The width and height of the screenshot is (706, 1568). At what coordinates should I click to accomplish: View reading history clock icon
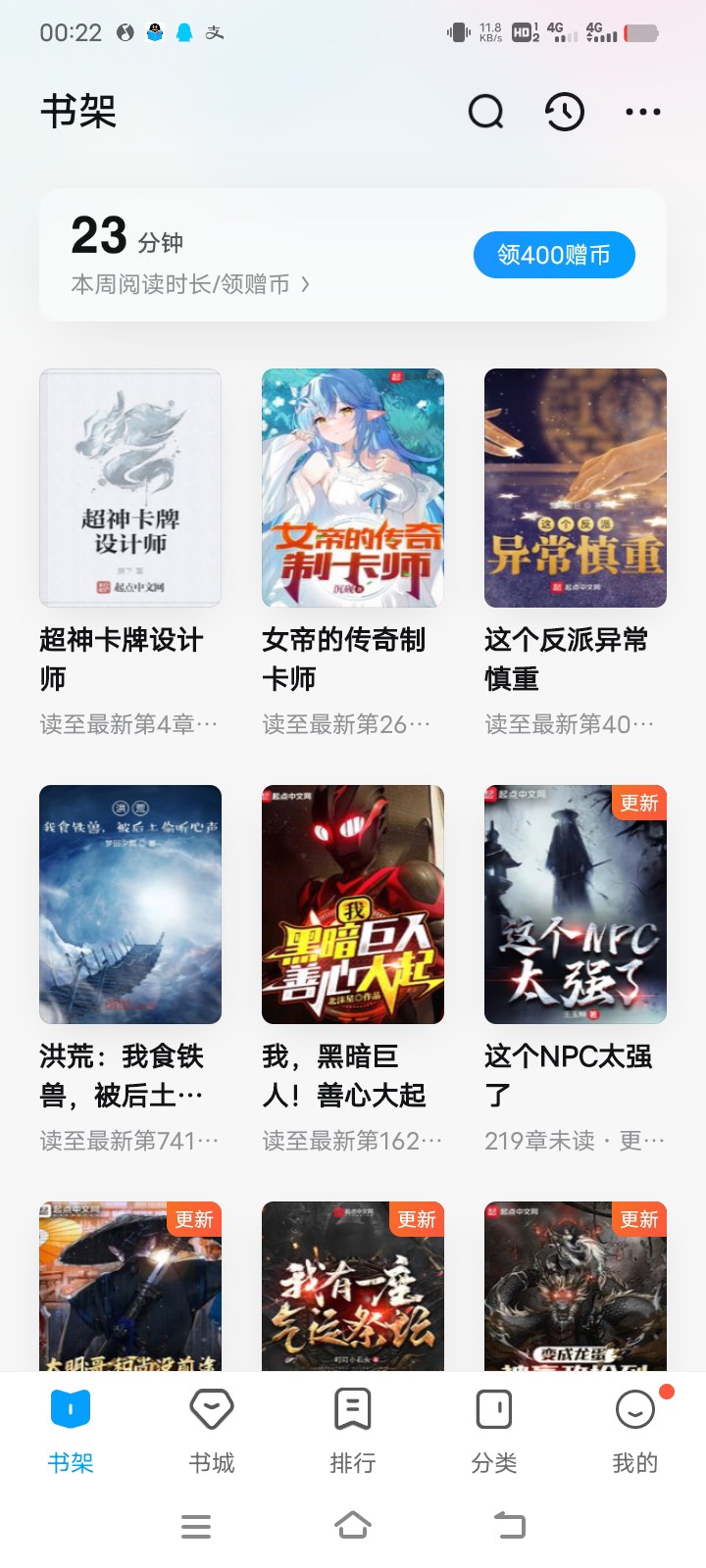pos(564,112)
